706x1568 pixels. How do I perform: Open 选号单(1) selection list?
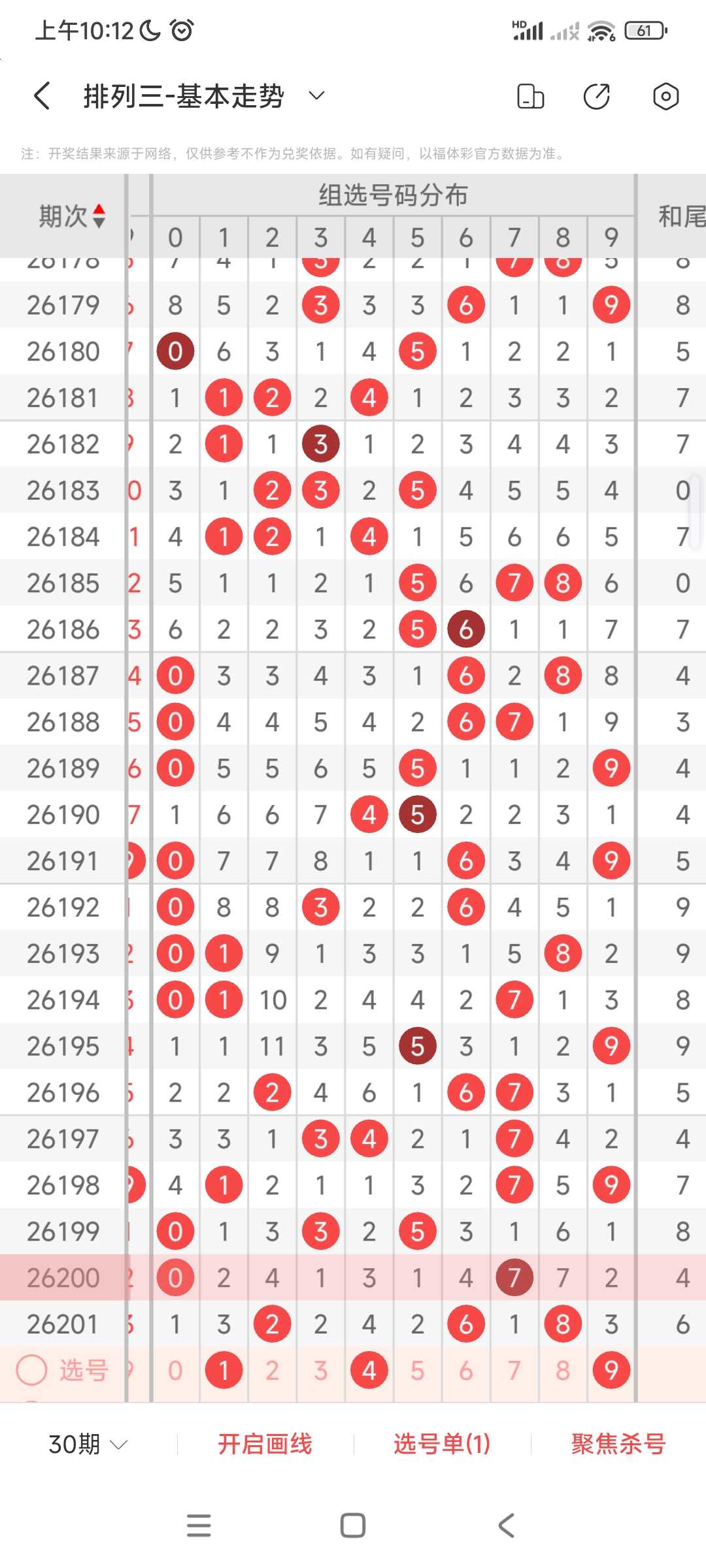(442, 1444)
